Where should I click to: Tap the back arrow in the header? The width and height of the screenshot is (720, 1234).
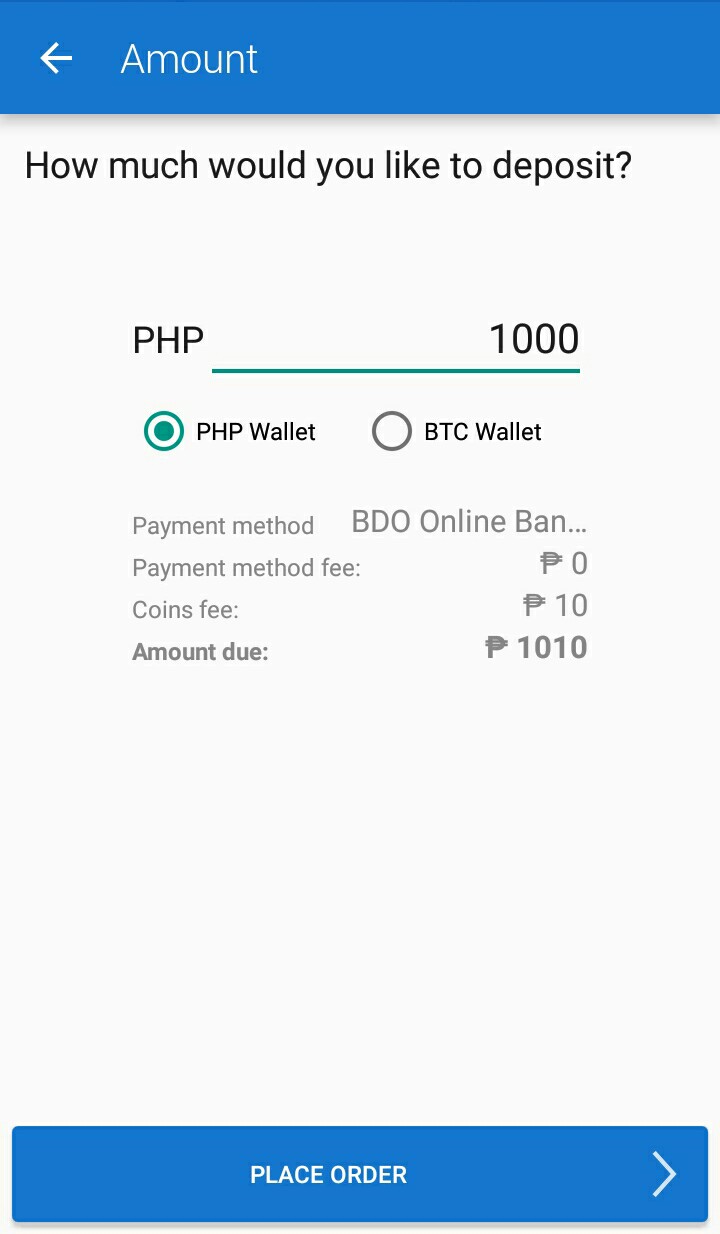point(55,57)
